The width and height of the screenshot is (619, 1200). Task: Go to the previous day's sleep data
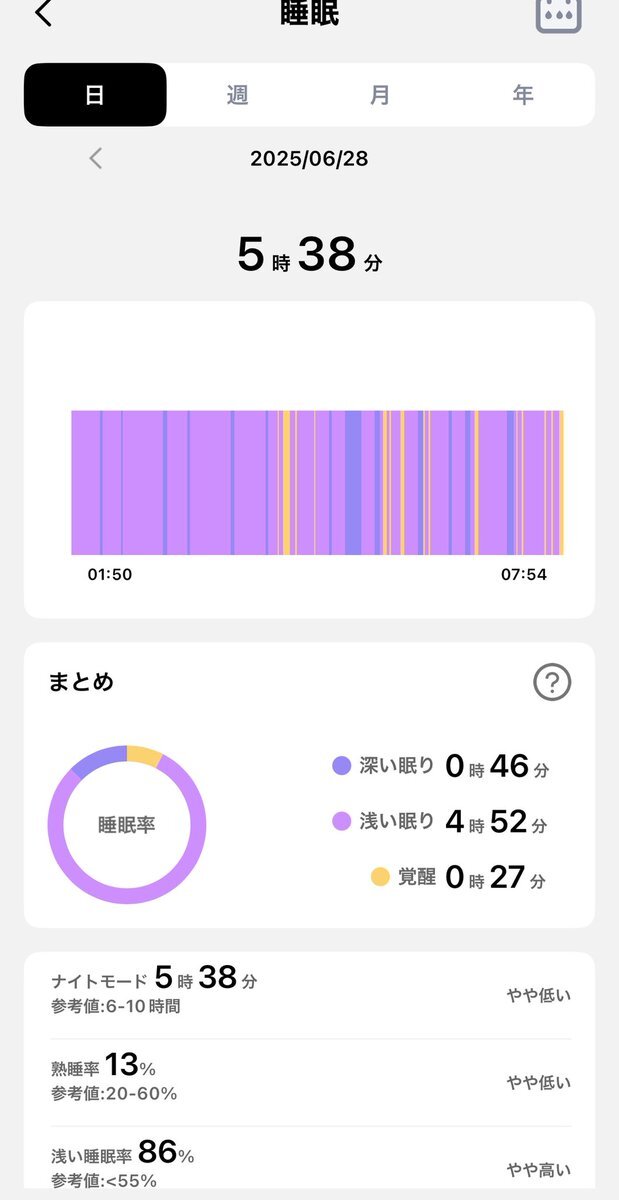[96, 158]
